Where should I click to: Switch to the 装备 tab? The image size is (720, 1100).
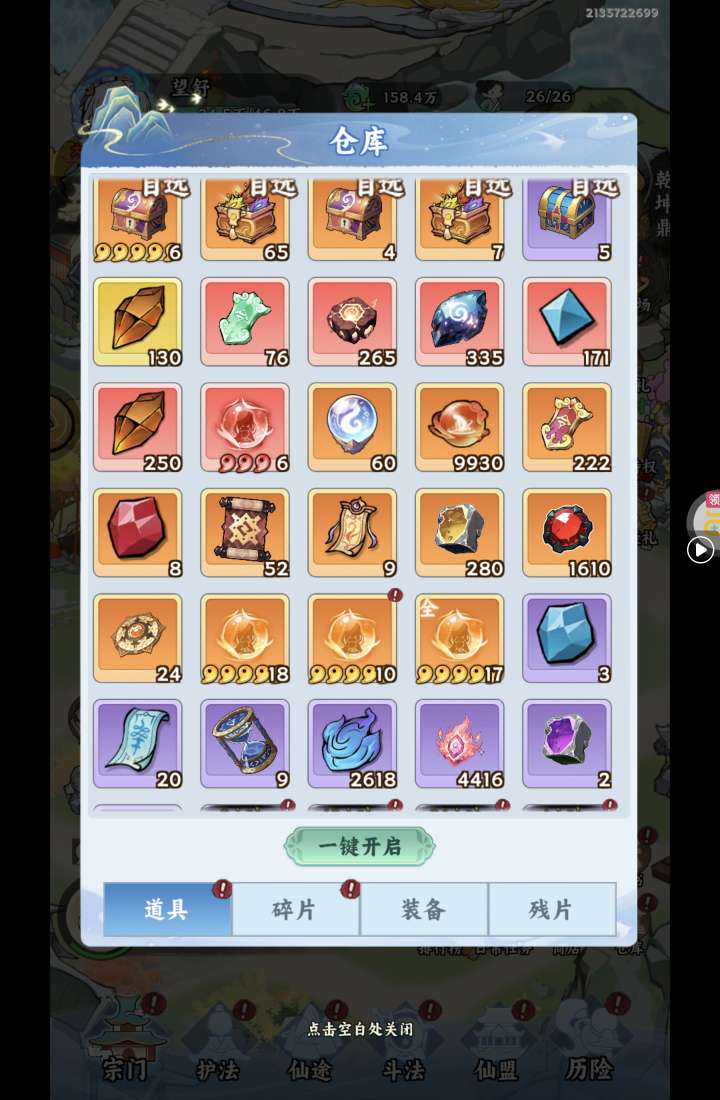(x=424, y=909)
